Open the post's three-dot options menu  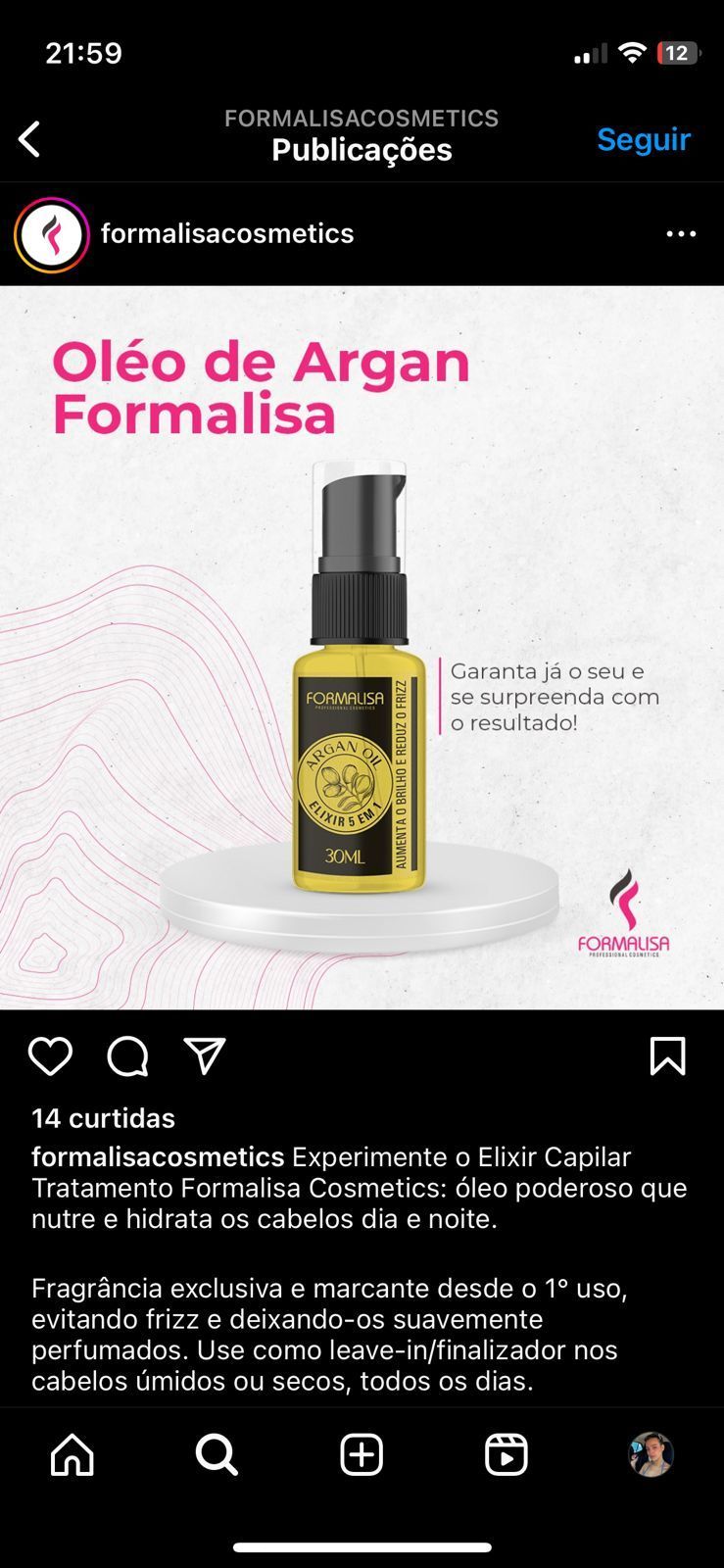(x=681, y=234)
